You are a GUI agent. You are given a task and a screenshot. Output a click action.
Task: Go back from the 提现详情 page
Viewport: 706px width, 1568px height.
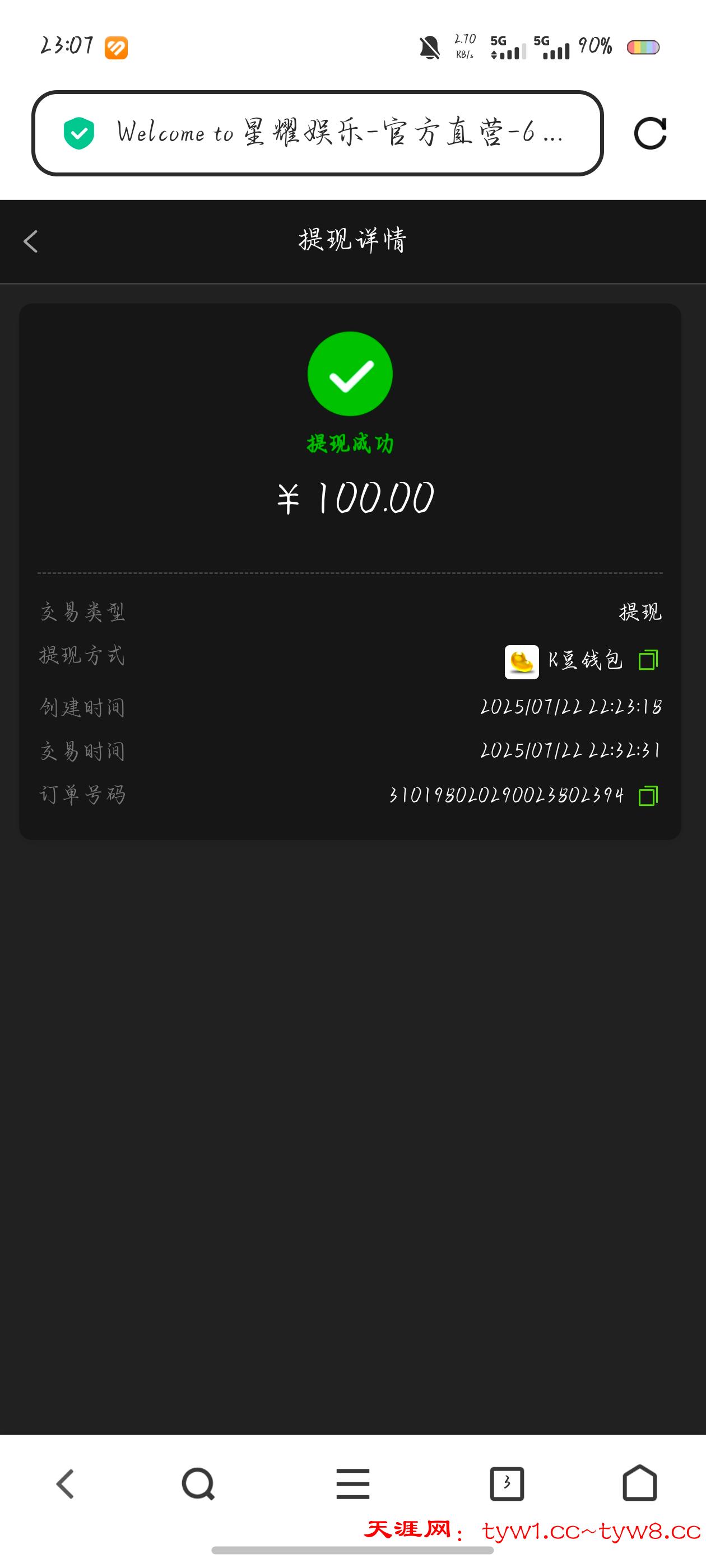point(30,242)
